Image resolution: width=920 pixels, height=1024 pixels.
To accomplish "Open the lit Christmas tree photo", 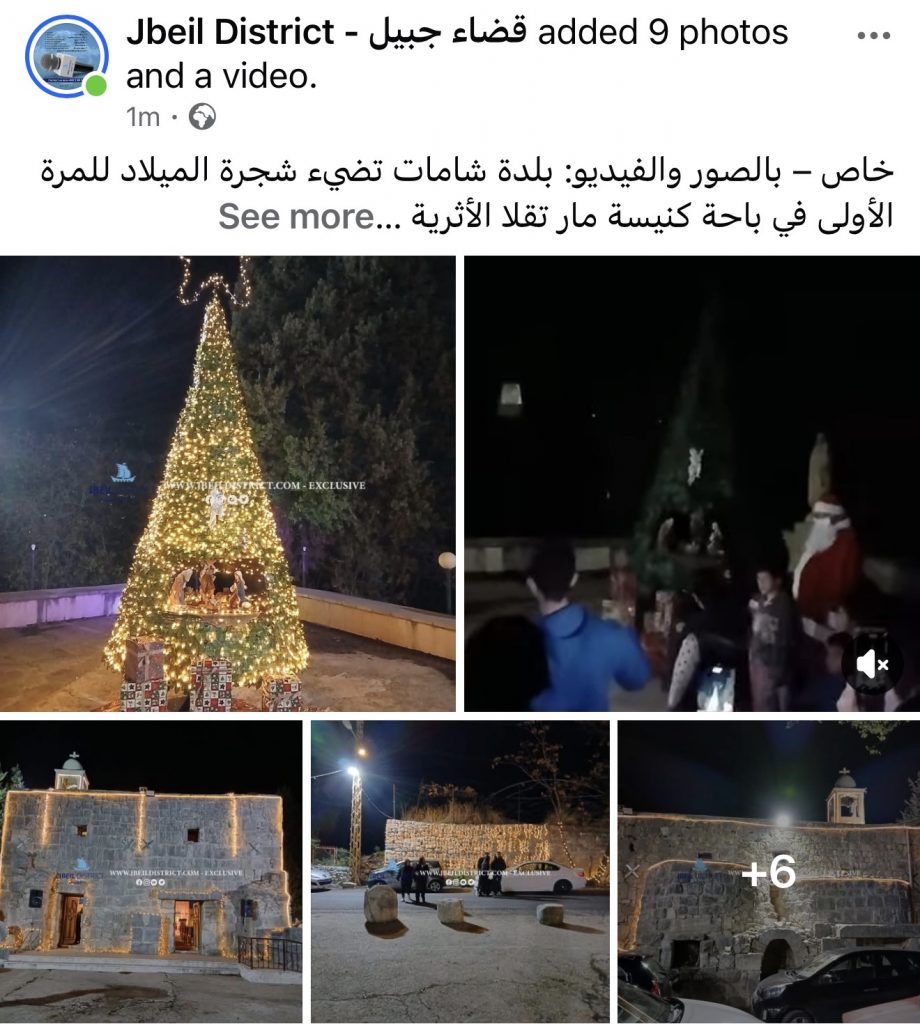I will coord(227,484).
